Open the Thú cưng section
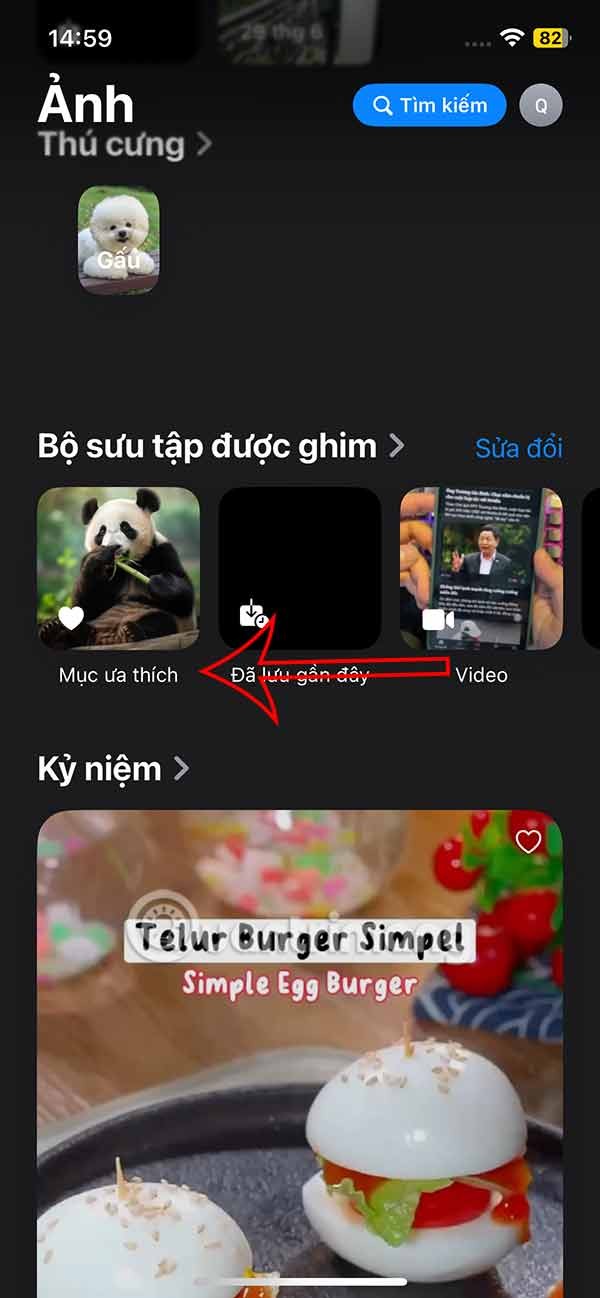 click(x=125, y=144)
